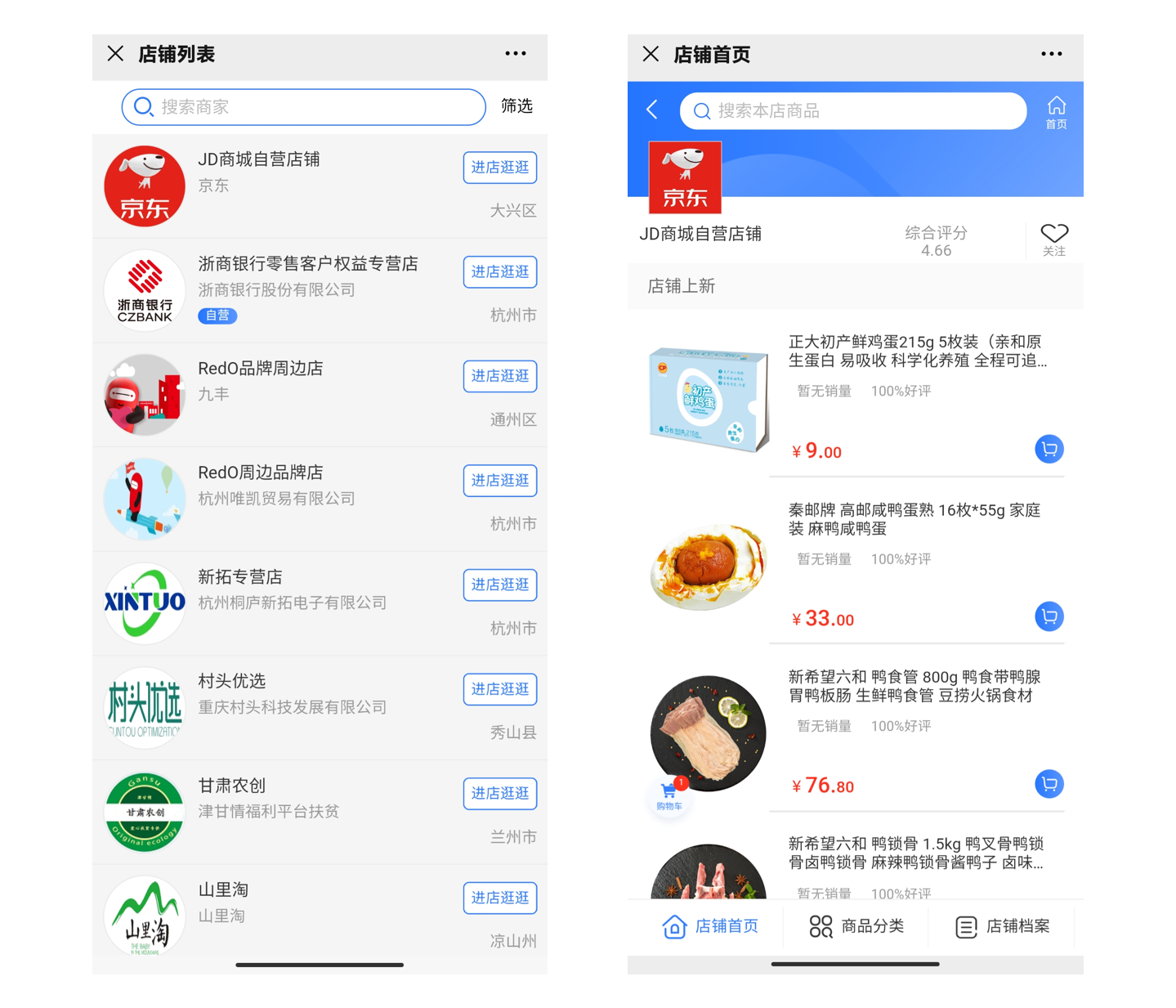Open the 筛选 filter

(516, 106)
